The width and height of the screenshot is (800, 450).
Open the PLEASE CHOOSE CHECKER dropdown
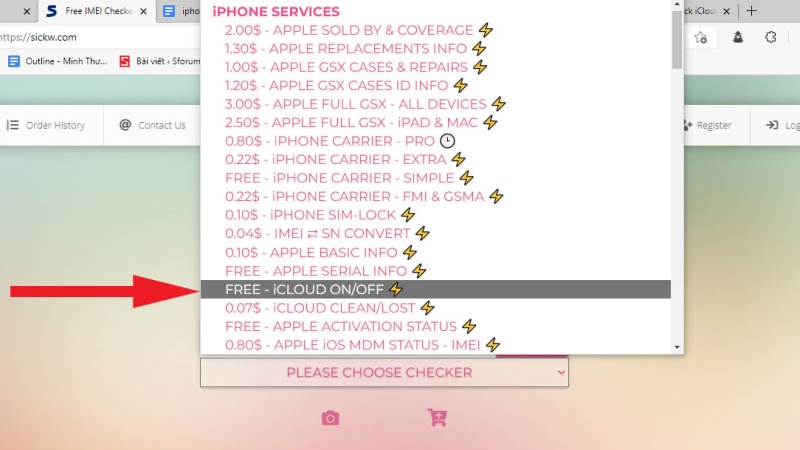(x=384, y=373)
